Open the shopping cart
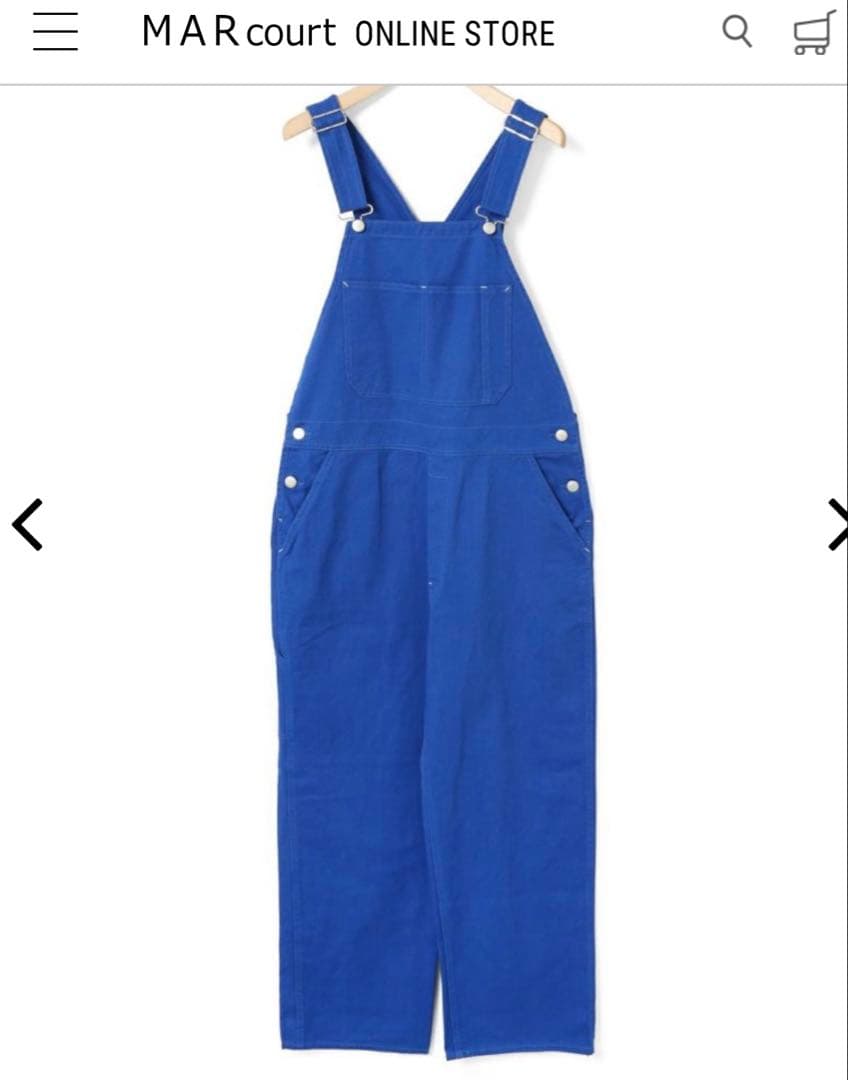Image resolution: width=848 pixels, height=1080 pixels. [x=813, y=33]
